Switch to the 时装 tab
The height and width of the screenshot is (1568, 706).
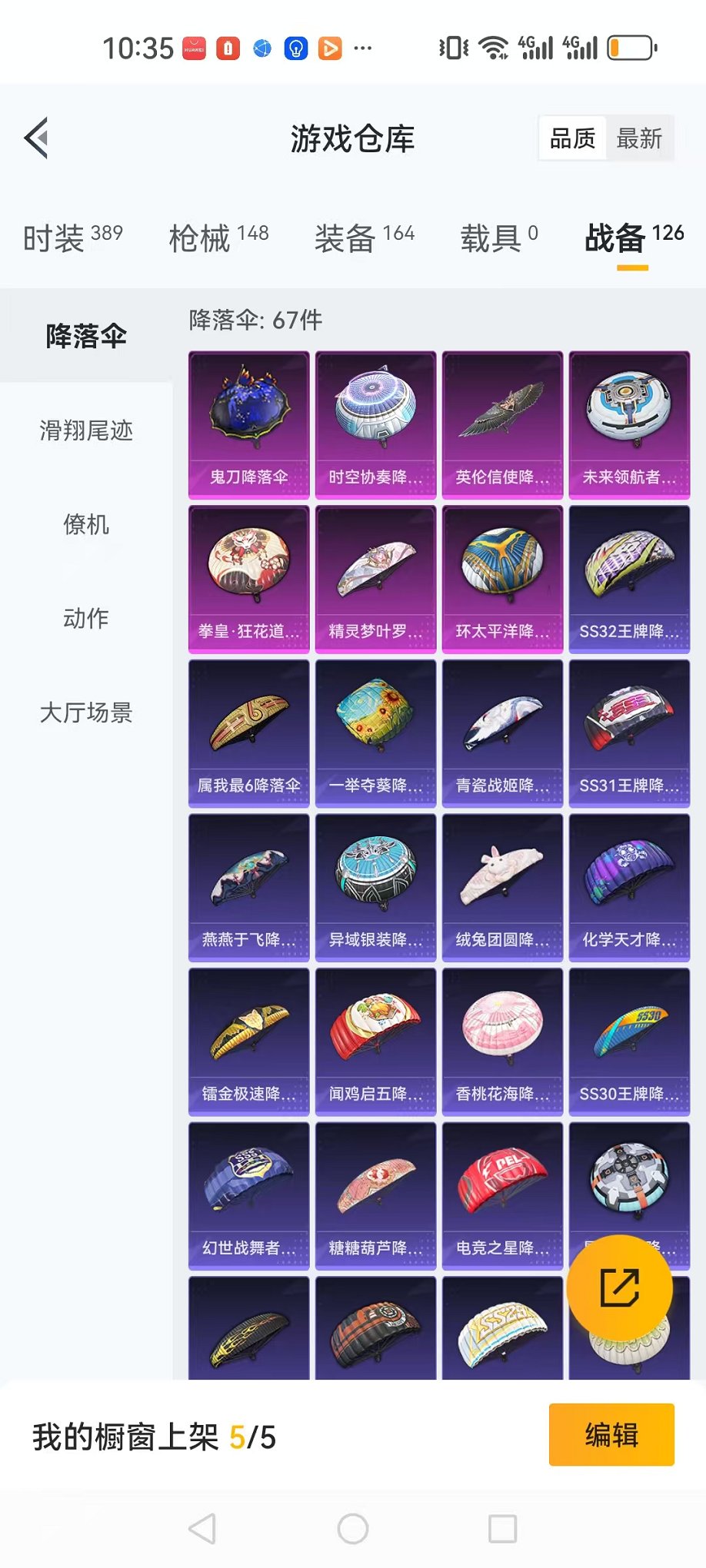72,238
